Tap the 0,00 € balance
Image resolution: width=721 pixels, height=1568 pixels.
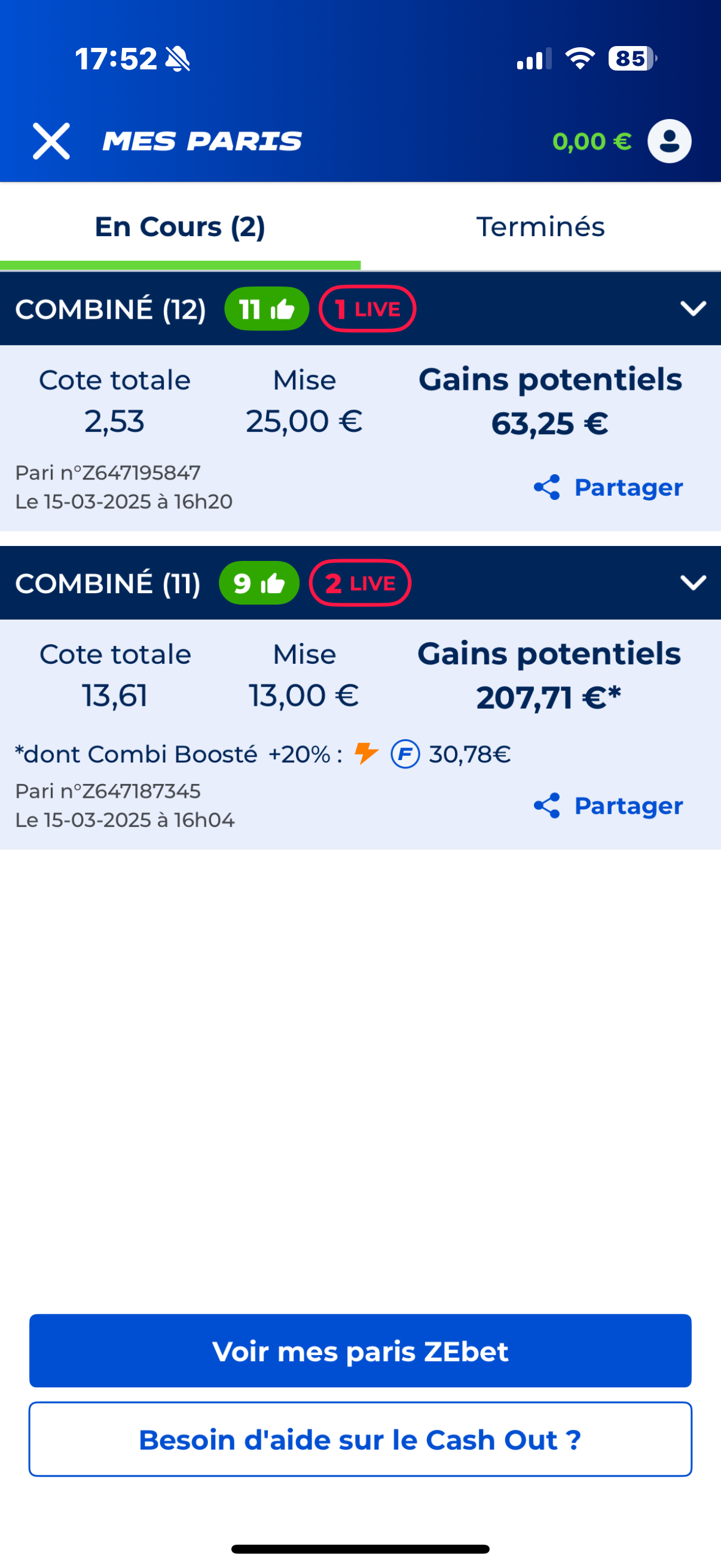(591, 142)
